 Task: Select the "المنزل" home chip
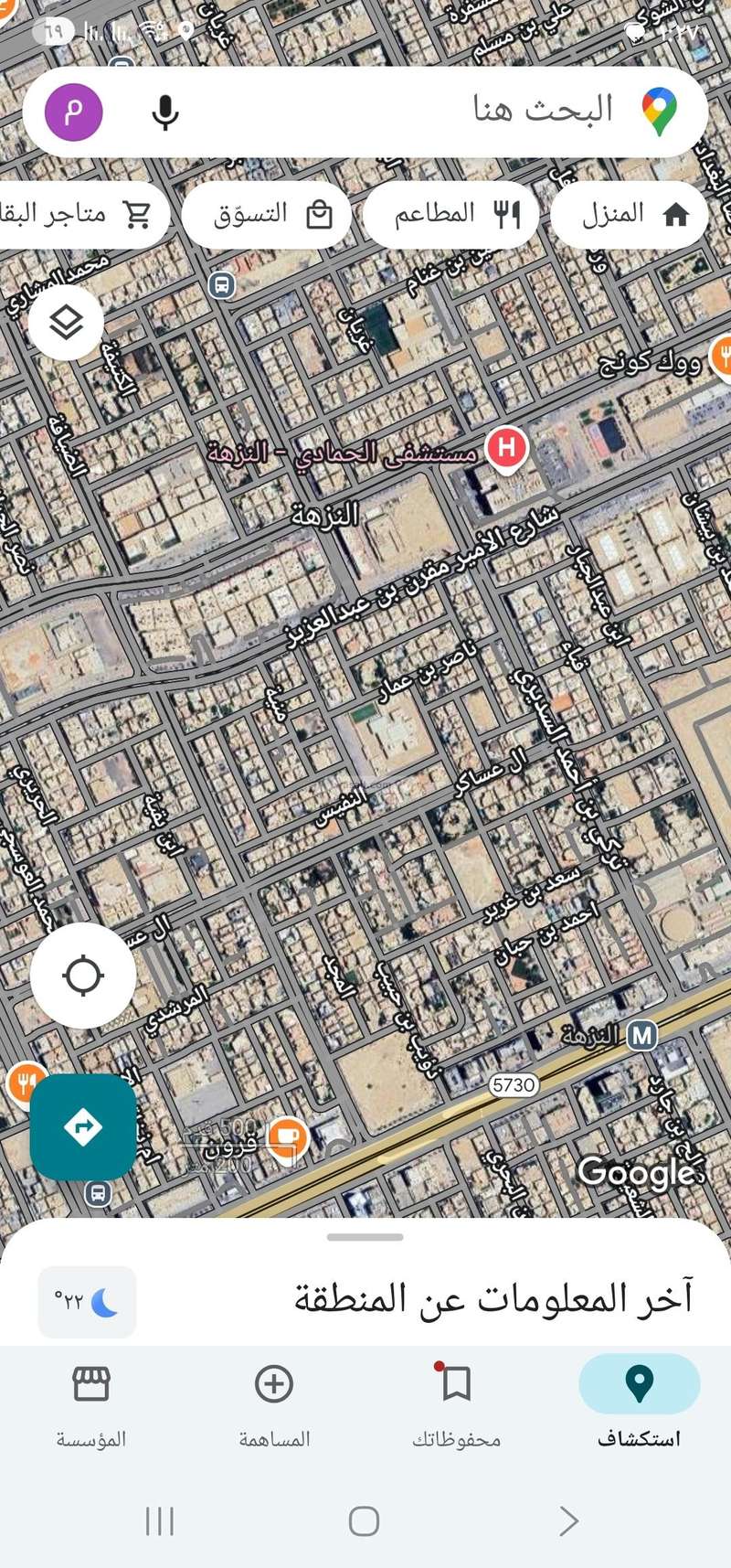(x=630, y=215)
